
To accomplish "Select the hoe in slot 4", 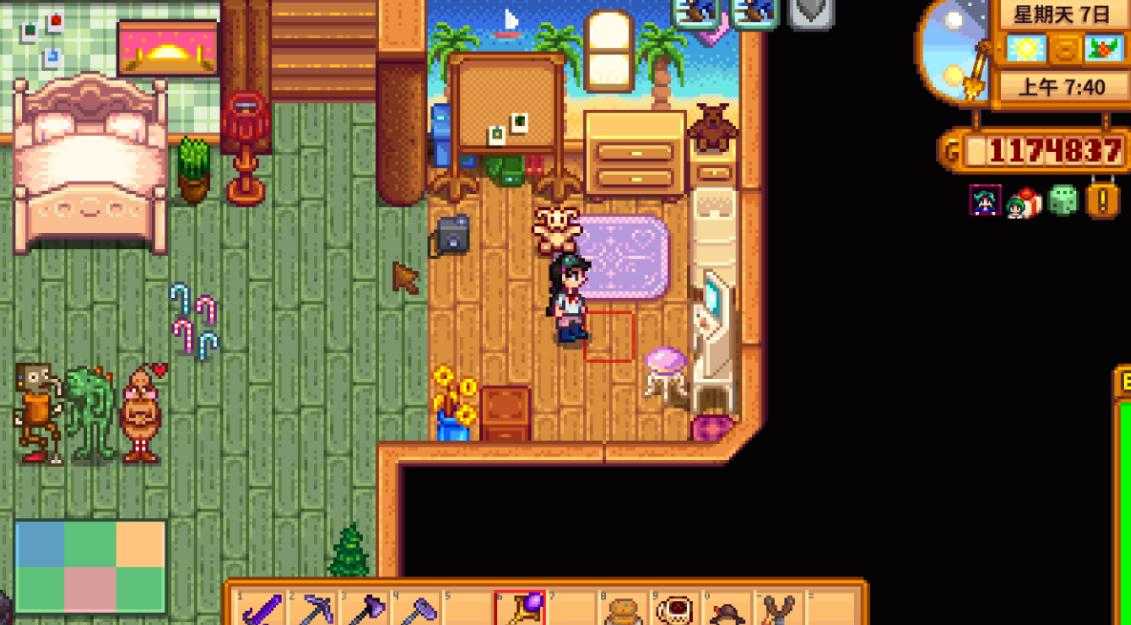I will click(419, 609).
